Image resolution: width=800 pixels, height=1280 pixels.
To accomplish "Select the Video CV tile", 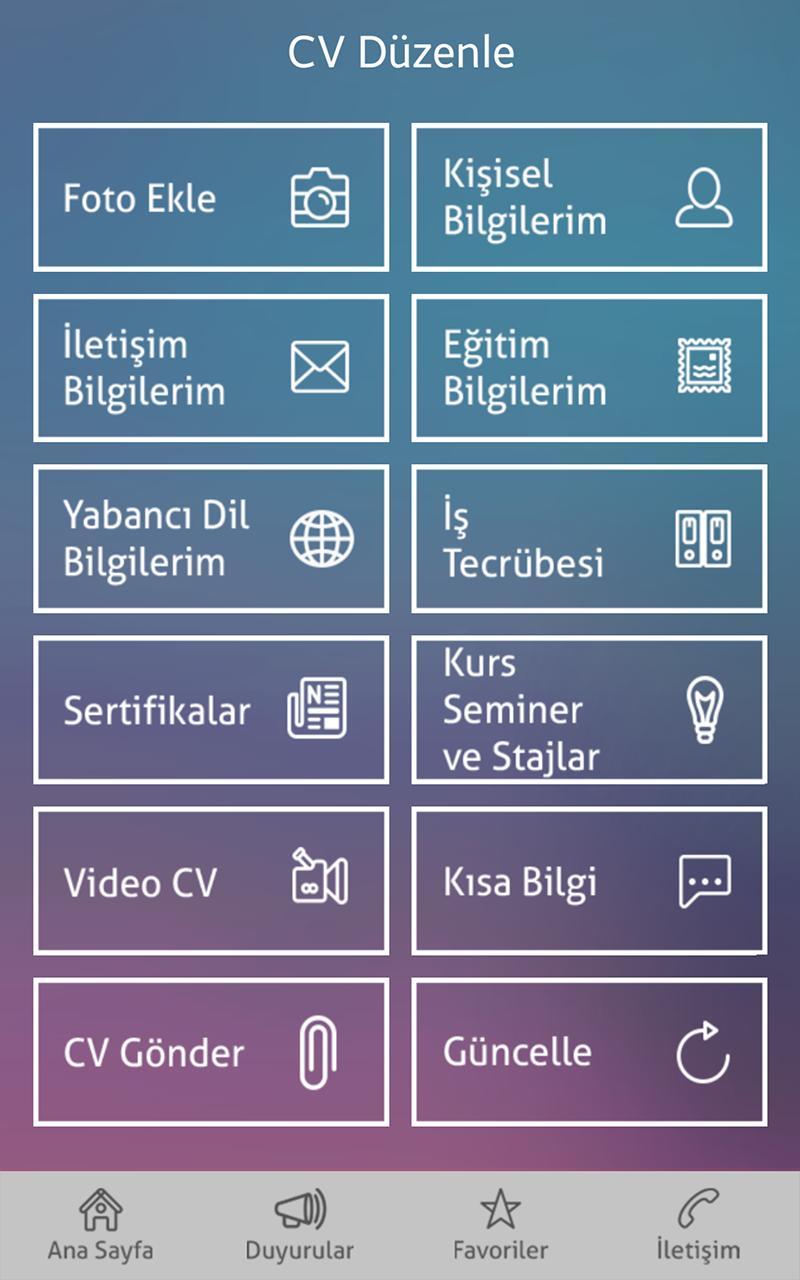I will click(x=211, y=881).
